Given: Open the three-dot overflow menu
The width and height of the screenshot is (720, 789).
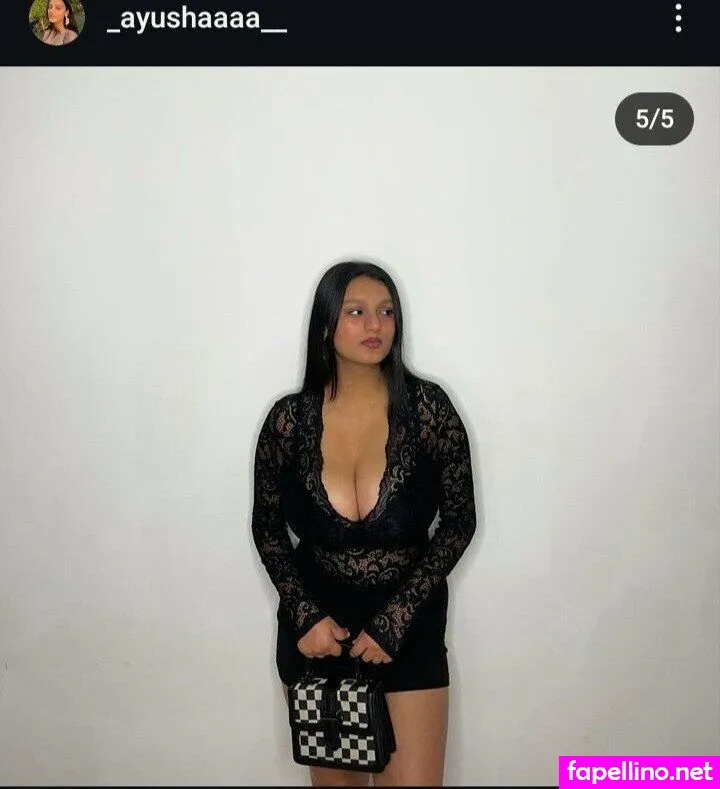Looking at the screenshot, I should click(x=678, y=18).
